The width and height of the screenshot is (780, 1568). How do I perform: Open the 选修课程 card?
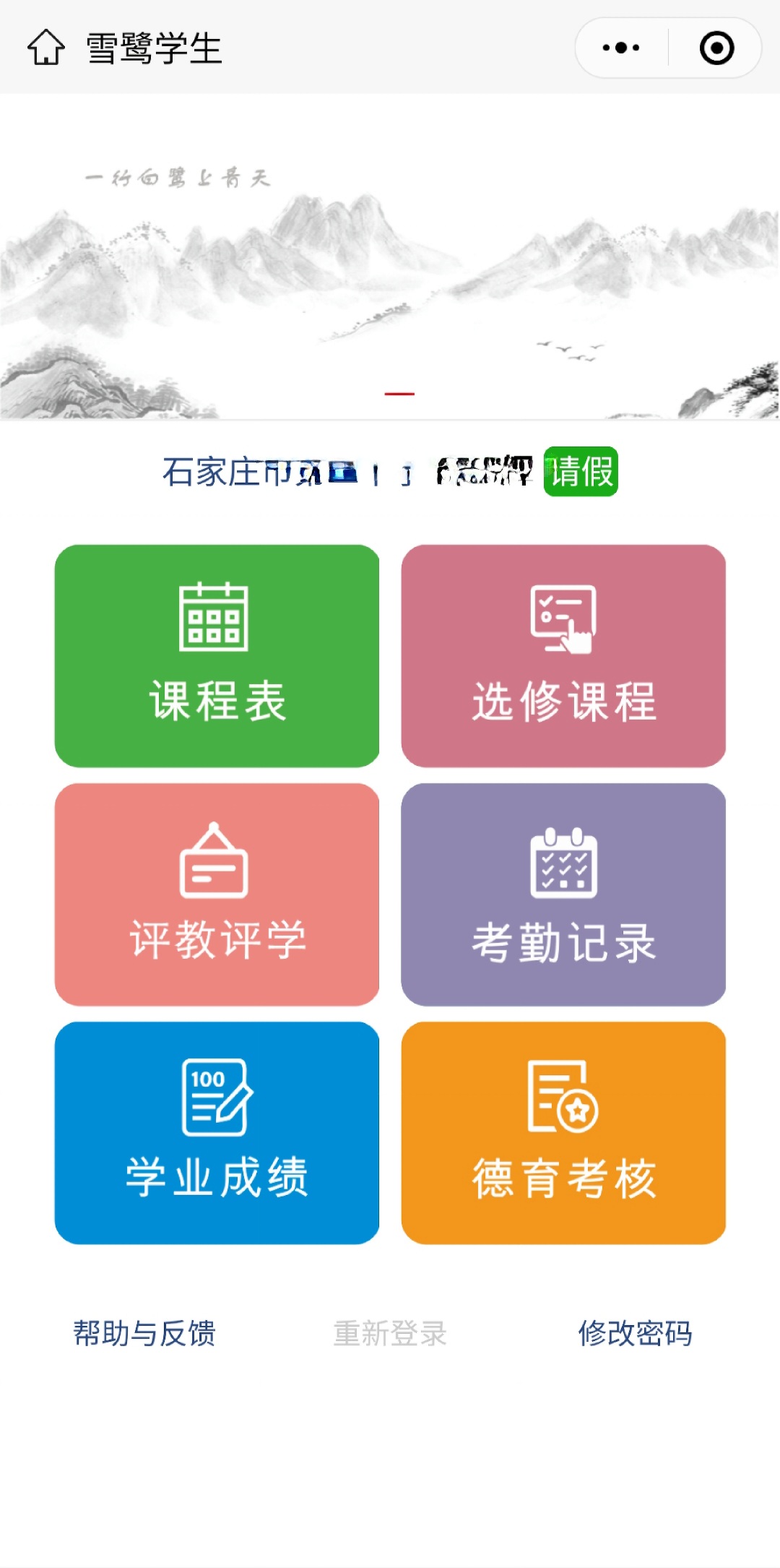click(x=563, y=656)
